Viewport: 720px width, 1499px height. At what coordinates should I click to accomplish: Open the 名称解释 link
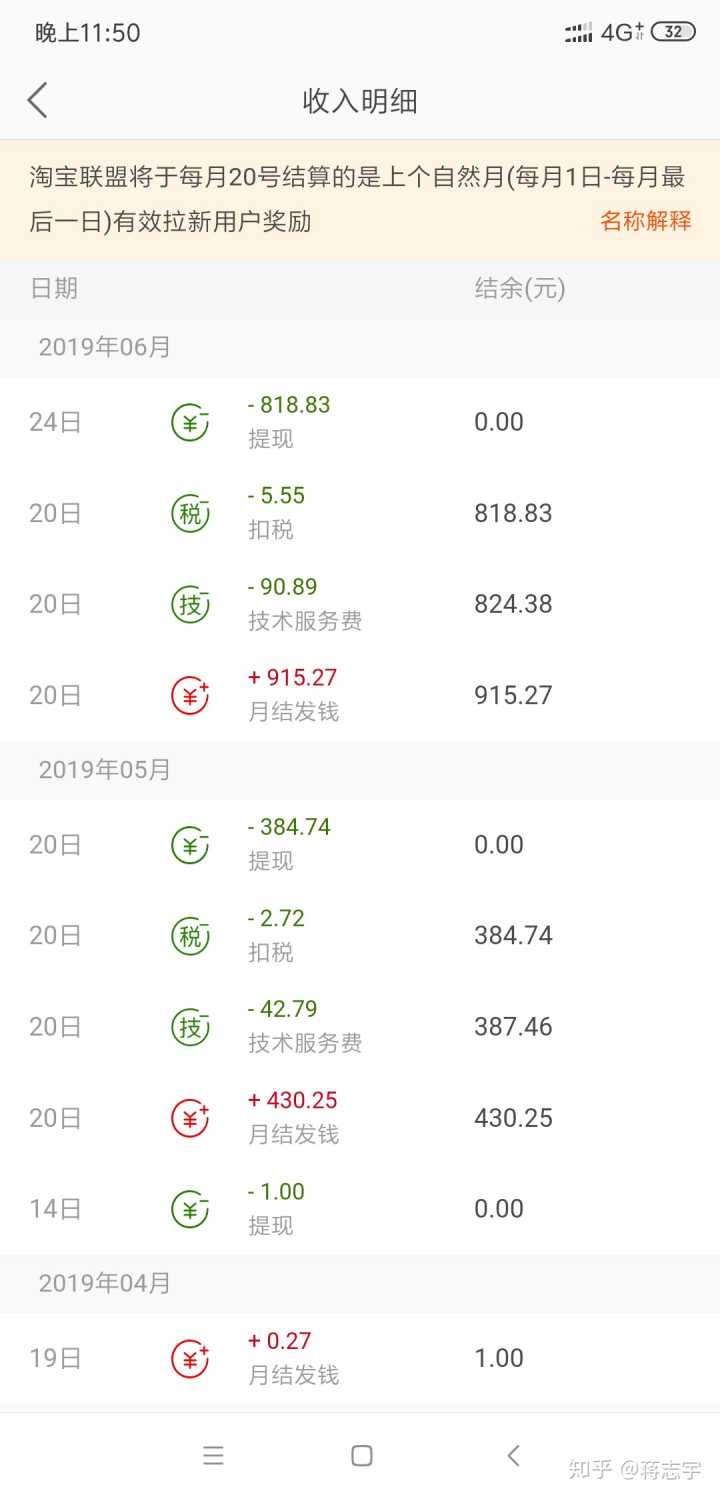[645, 221]
